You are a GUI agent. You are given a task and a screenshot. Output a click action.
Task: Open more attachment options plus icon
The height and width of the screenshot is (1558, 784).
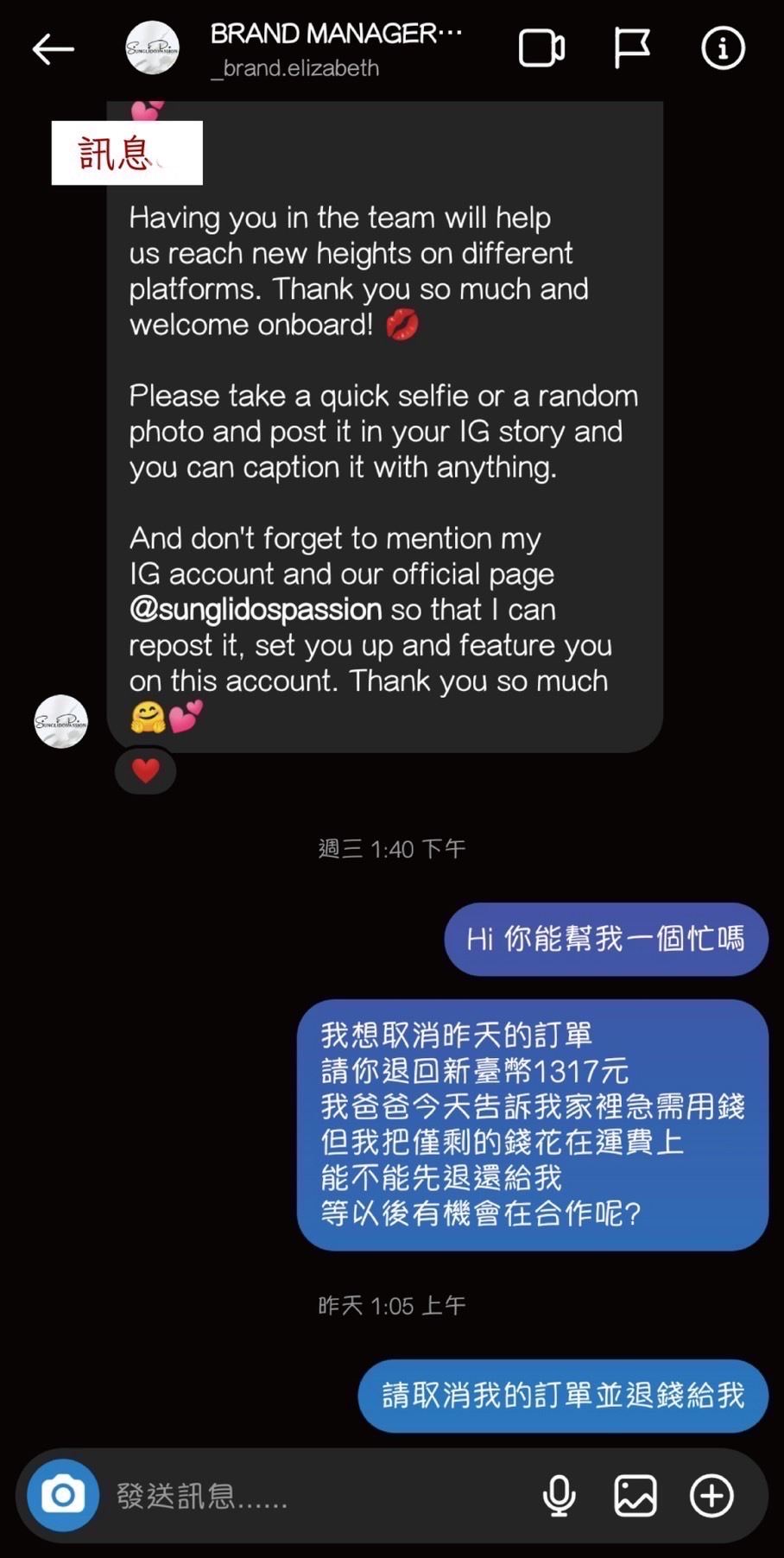[711, 1496]
